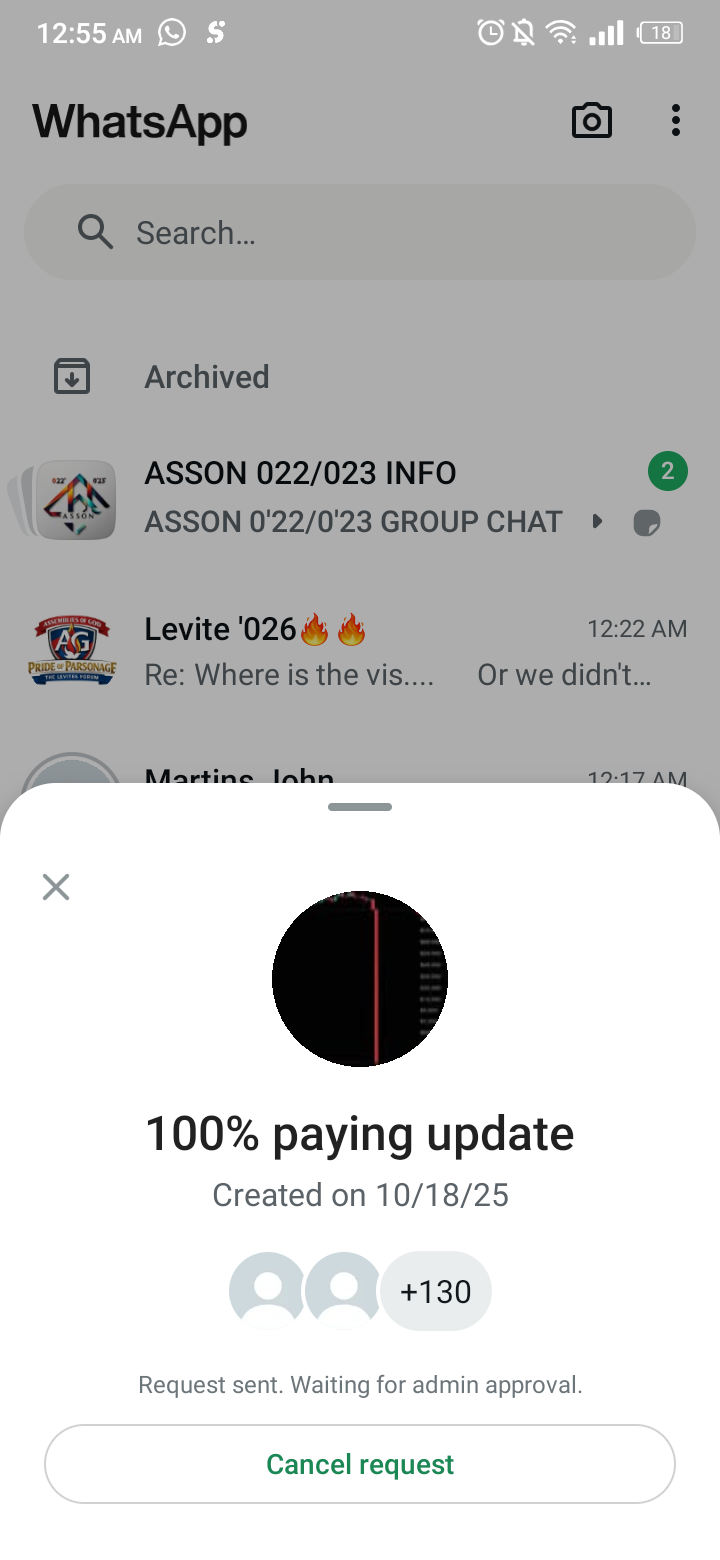View the +130 group members

(435, 1292)
